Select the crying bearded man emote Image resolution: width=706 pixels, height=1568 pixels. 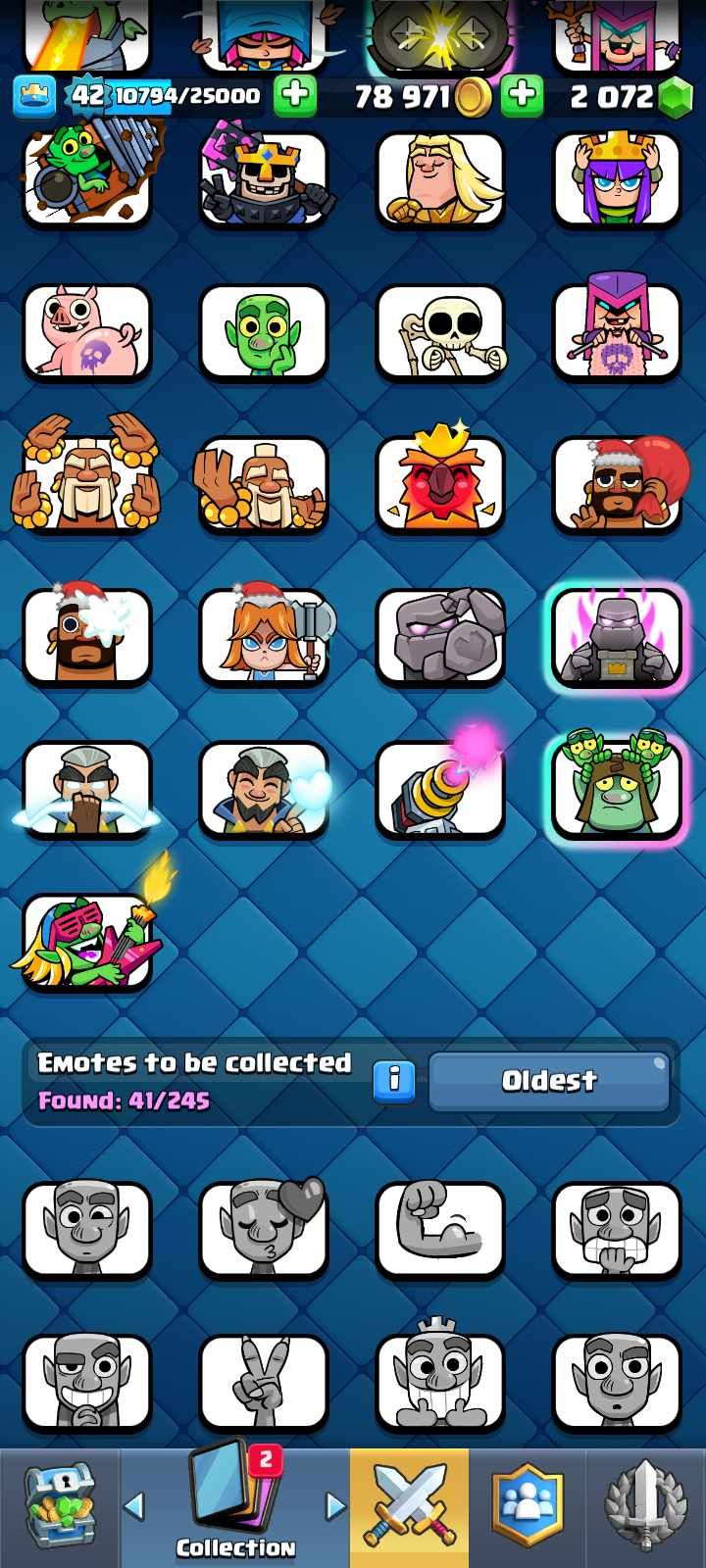87,789
